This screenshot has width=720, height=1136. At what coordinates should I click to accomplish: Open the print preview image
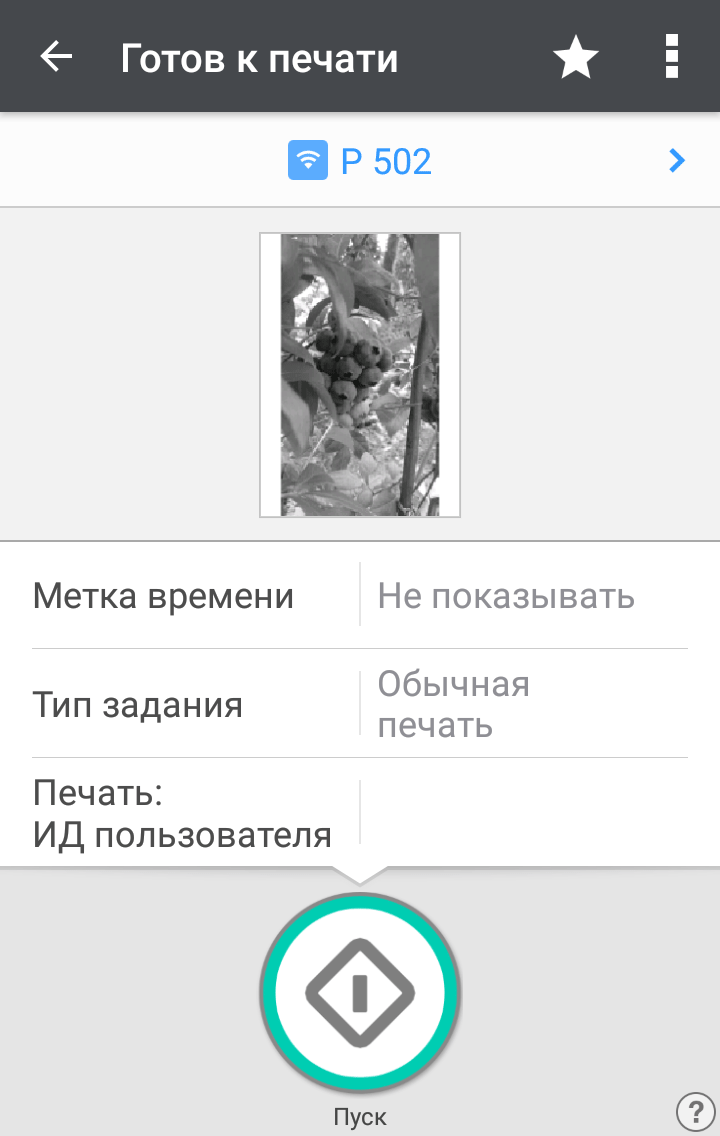click(360, 375)
